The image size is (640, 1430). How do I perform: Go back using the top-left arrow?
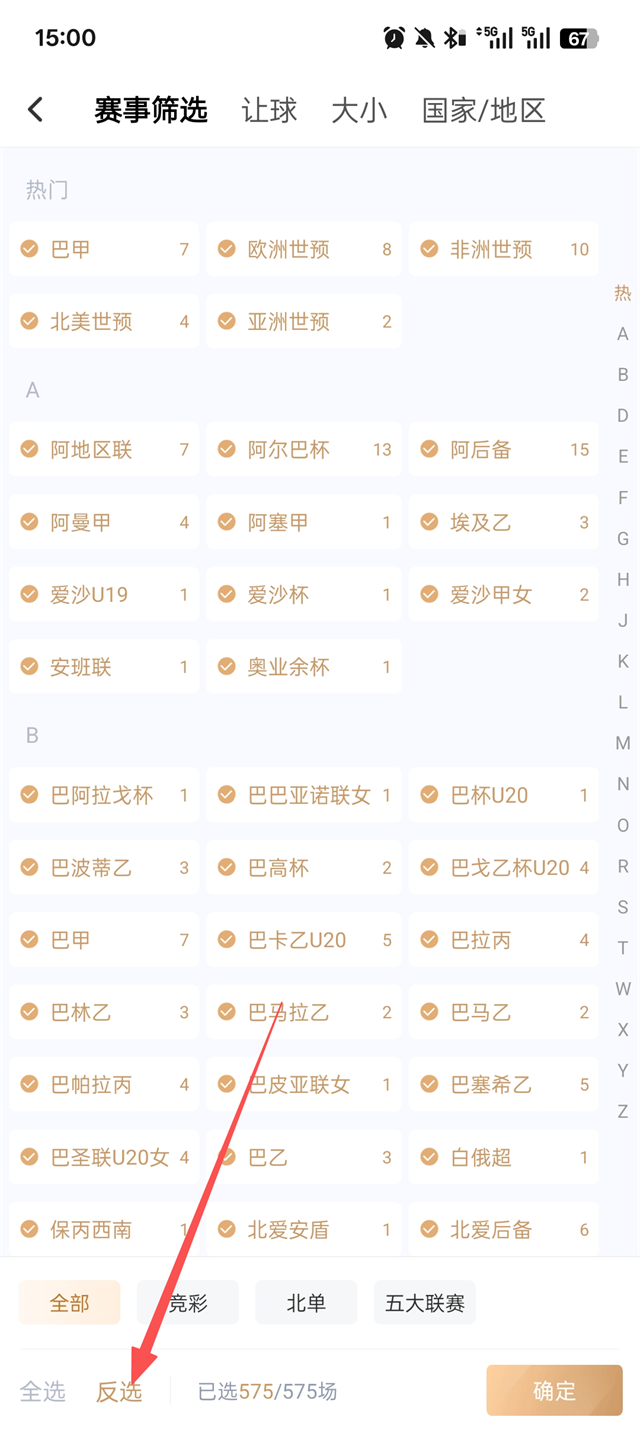click(x=36, y=109)
